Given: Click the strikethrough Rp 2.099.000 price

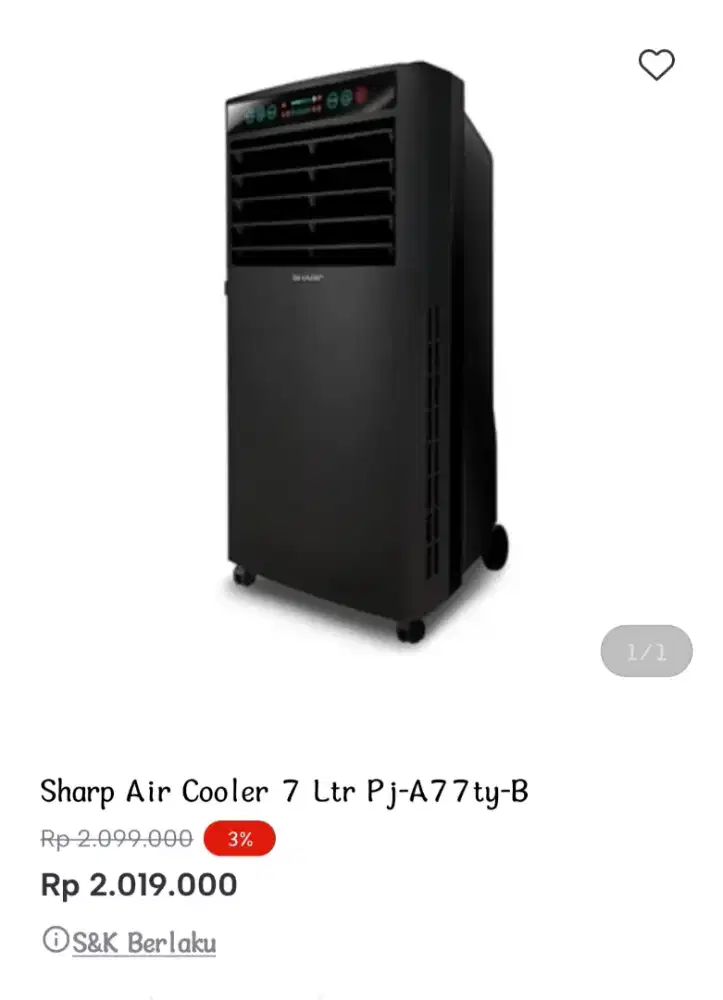Looking at the screenshot, I should point(116,839).
